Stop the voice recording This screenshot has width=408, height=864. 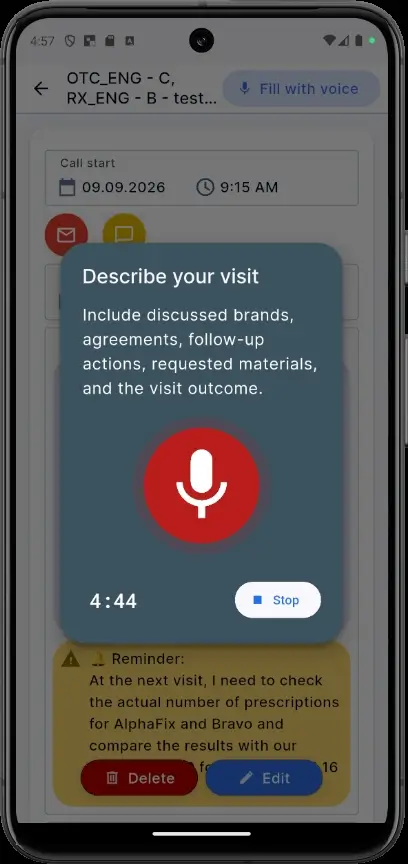coord(277,600)
